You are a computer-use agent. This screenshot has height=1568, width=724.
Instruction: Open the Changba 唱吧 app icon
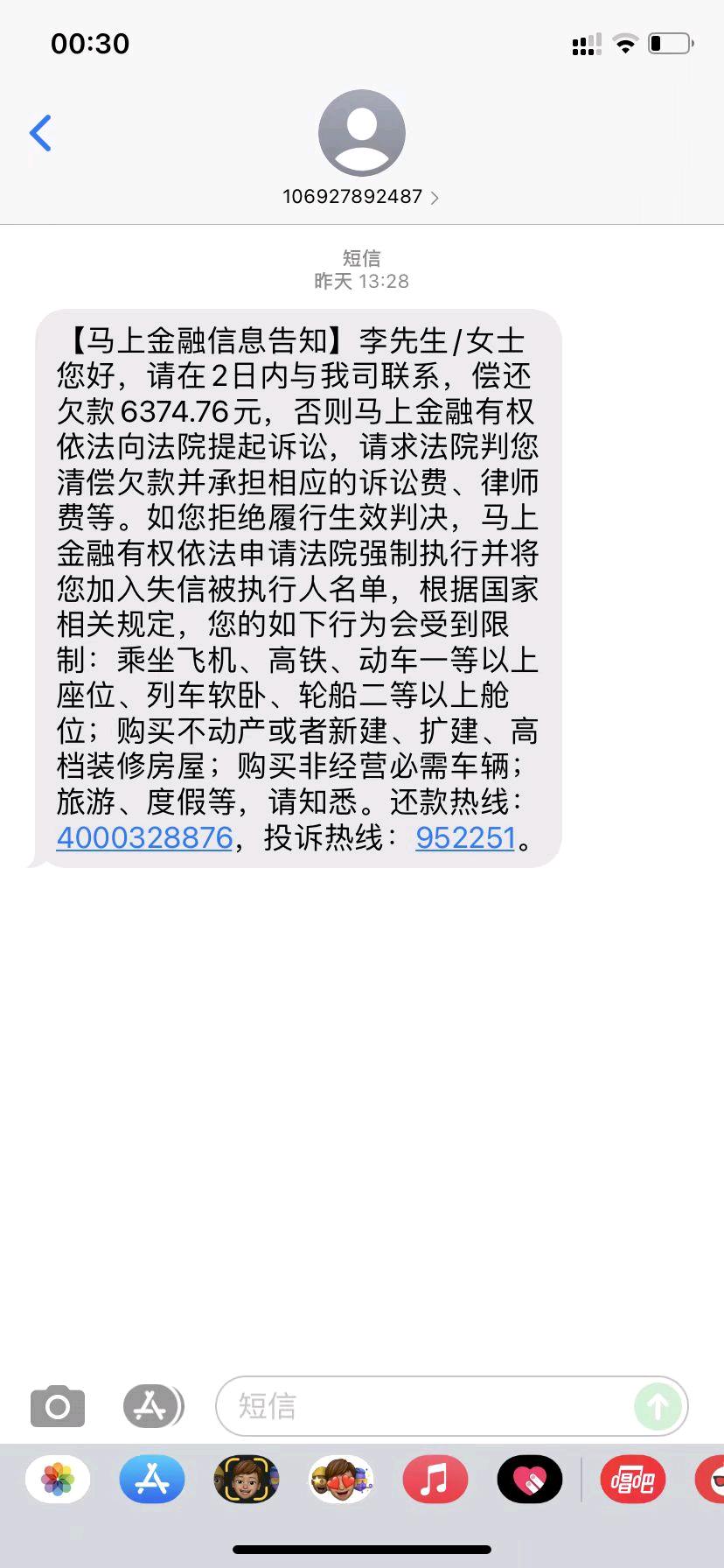click(632, 1479)
